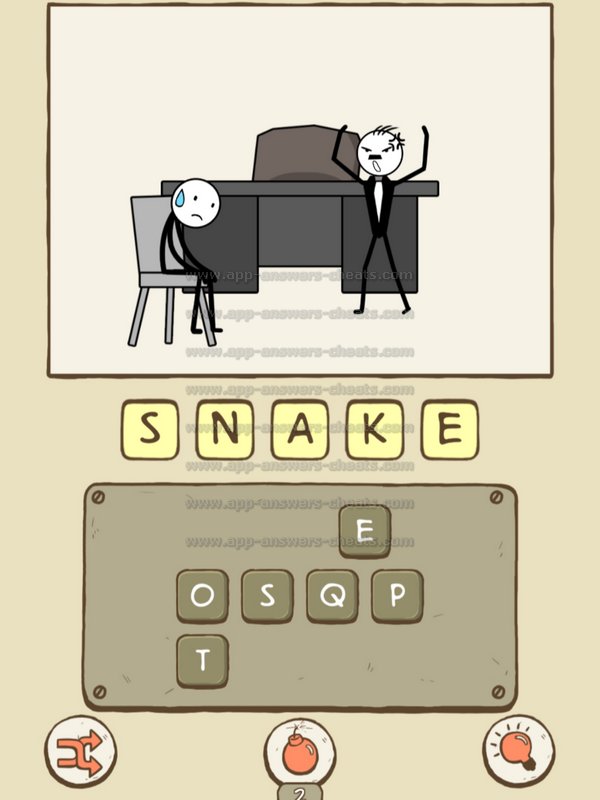600x800 pixels.
Task: Use the bomb to remove letters
Action: pyautogui.click(x=299, y=752)
